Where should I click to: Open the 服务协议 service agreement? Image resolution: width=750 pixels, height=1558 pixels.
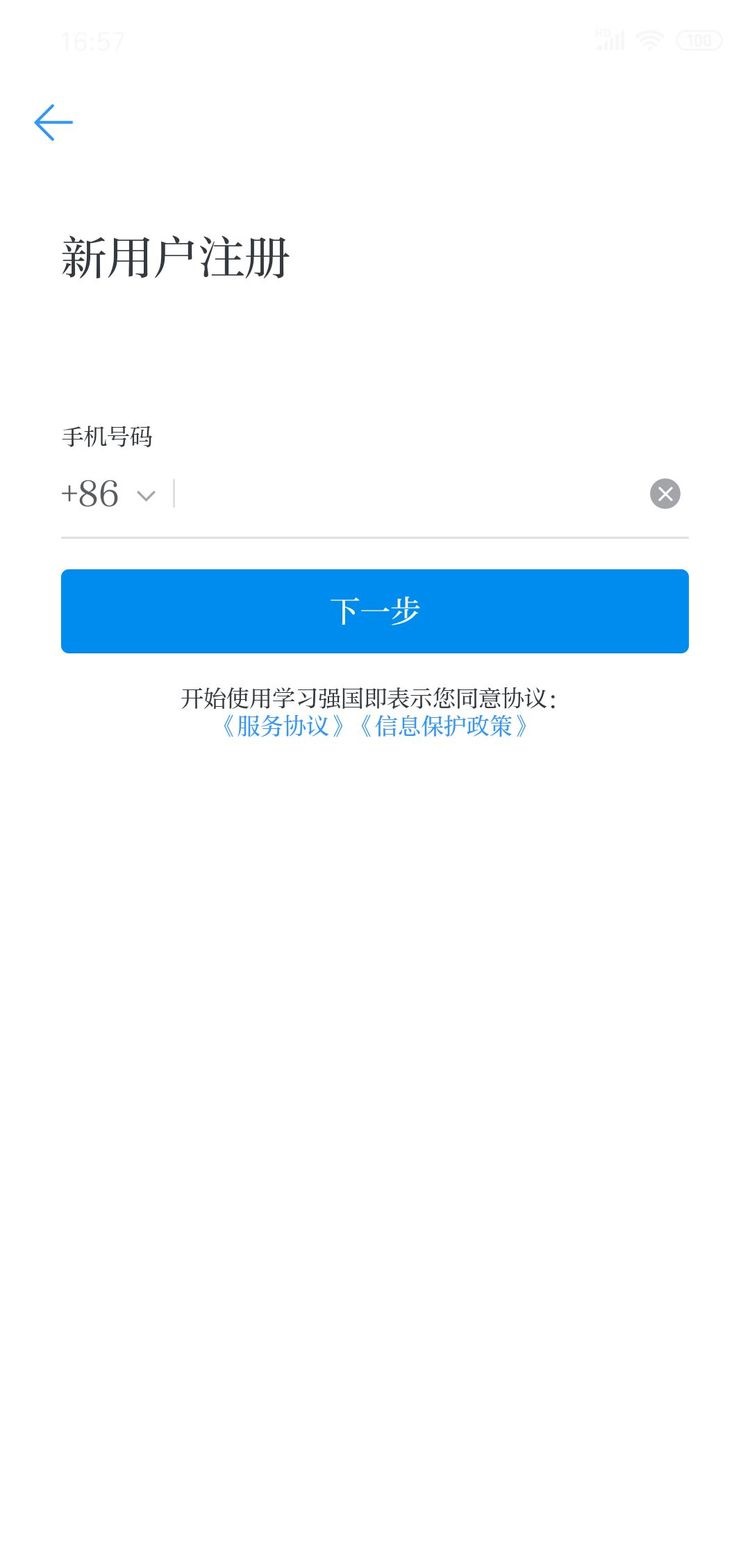tap(278, 726)
